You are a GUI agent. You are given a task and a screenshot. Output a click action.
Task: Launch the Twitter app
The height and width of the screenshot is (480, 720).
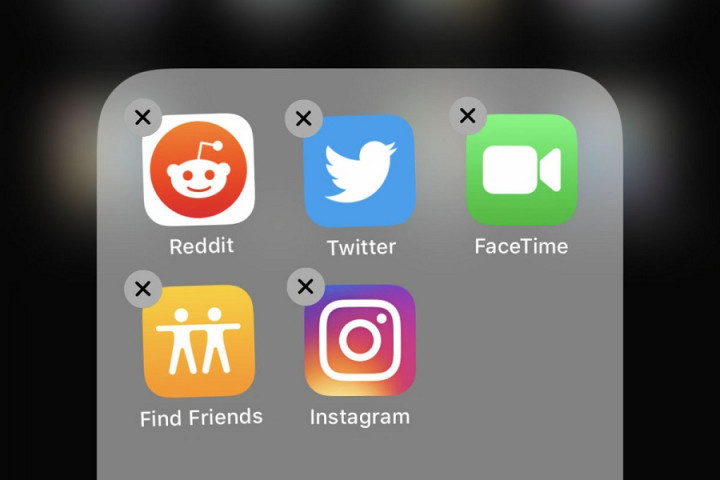[359, 171]
